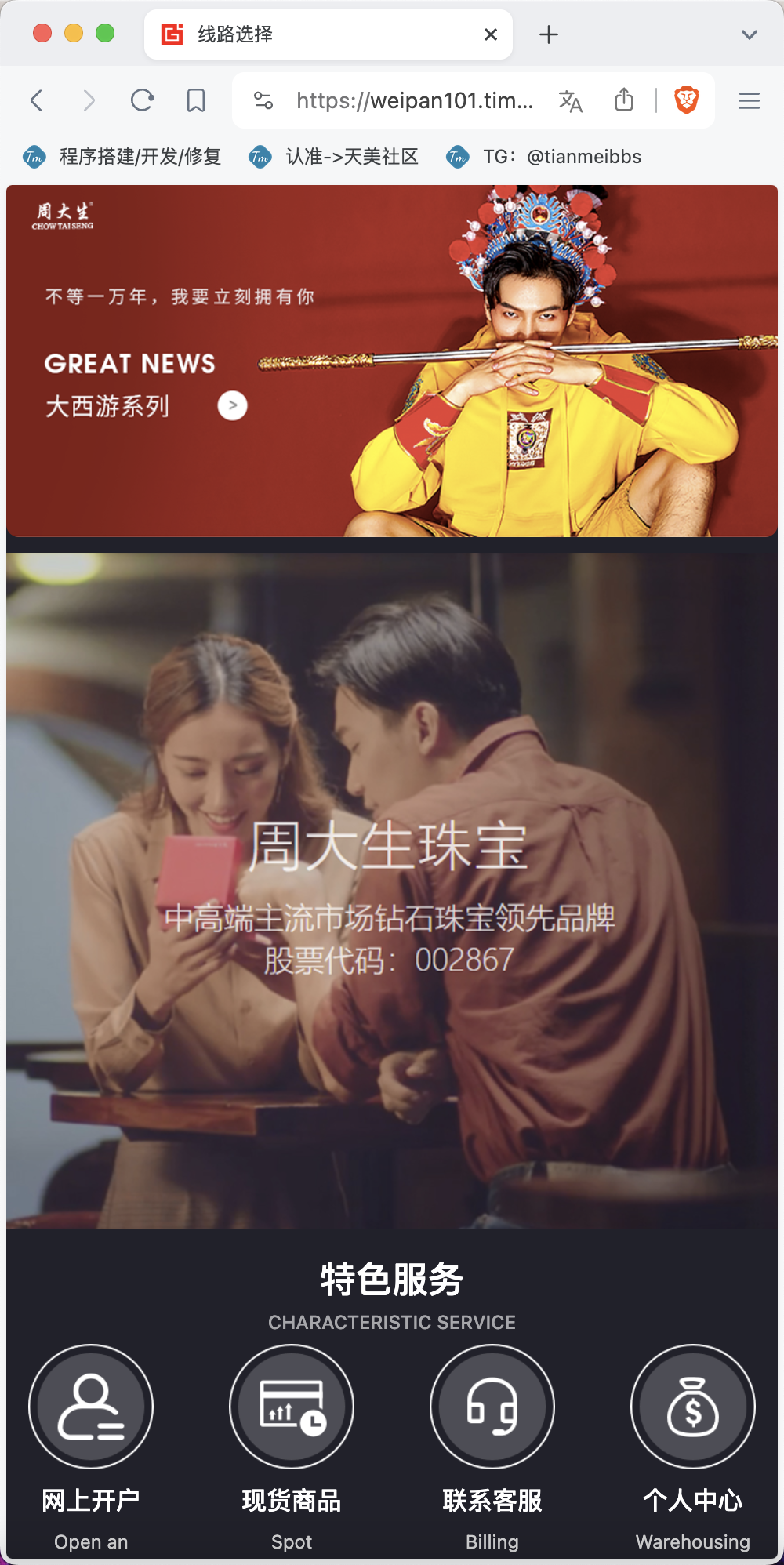
Task: Close the 线路选择 browser tab
Action: click(x=491, y=34)
